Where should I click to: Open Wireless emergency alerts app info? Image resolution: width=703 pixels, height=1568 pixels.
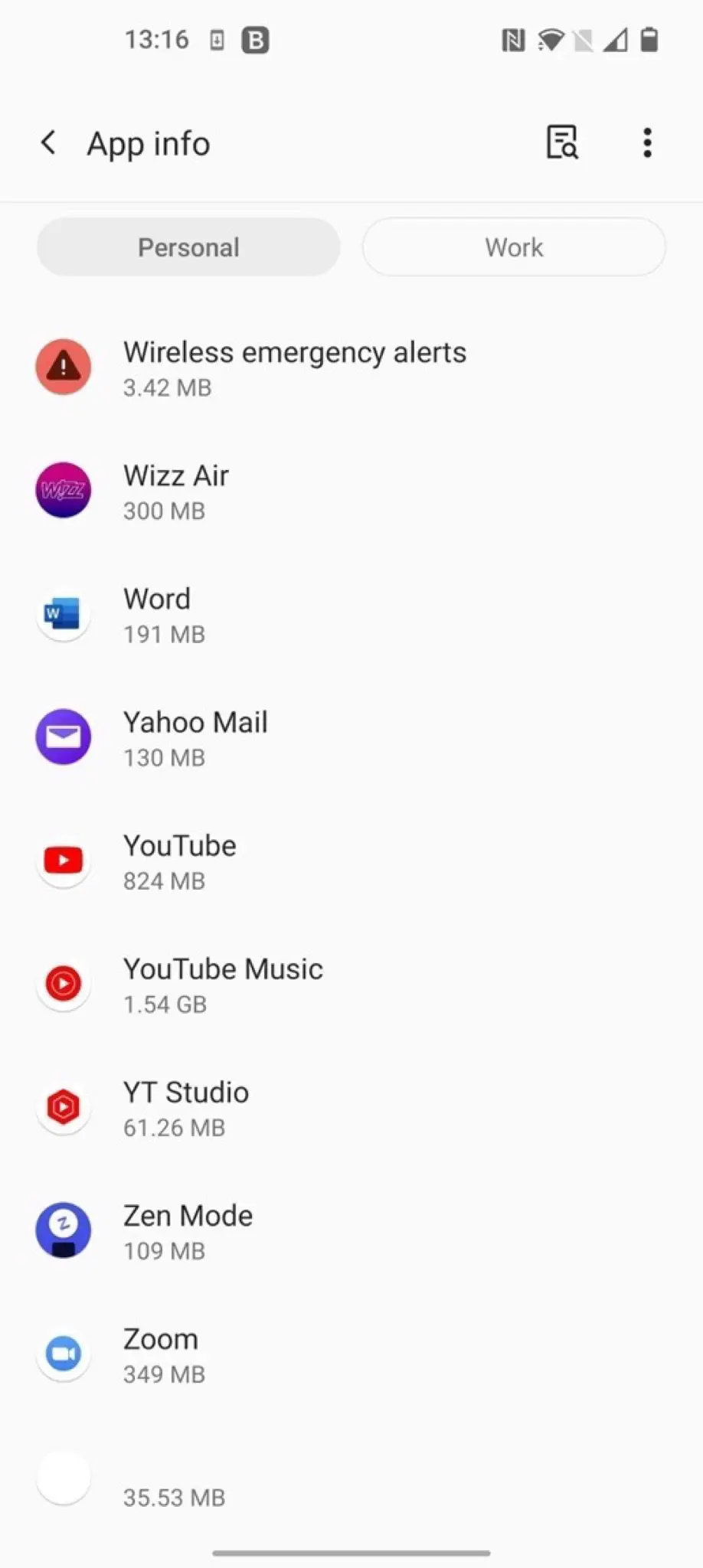[294, 368]
